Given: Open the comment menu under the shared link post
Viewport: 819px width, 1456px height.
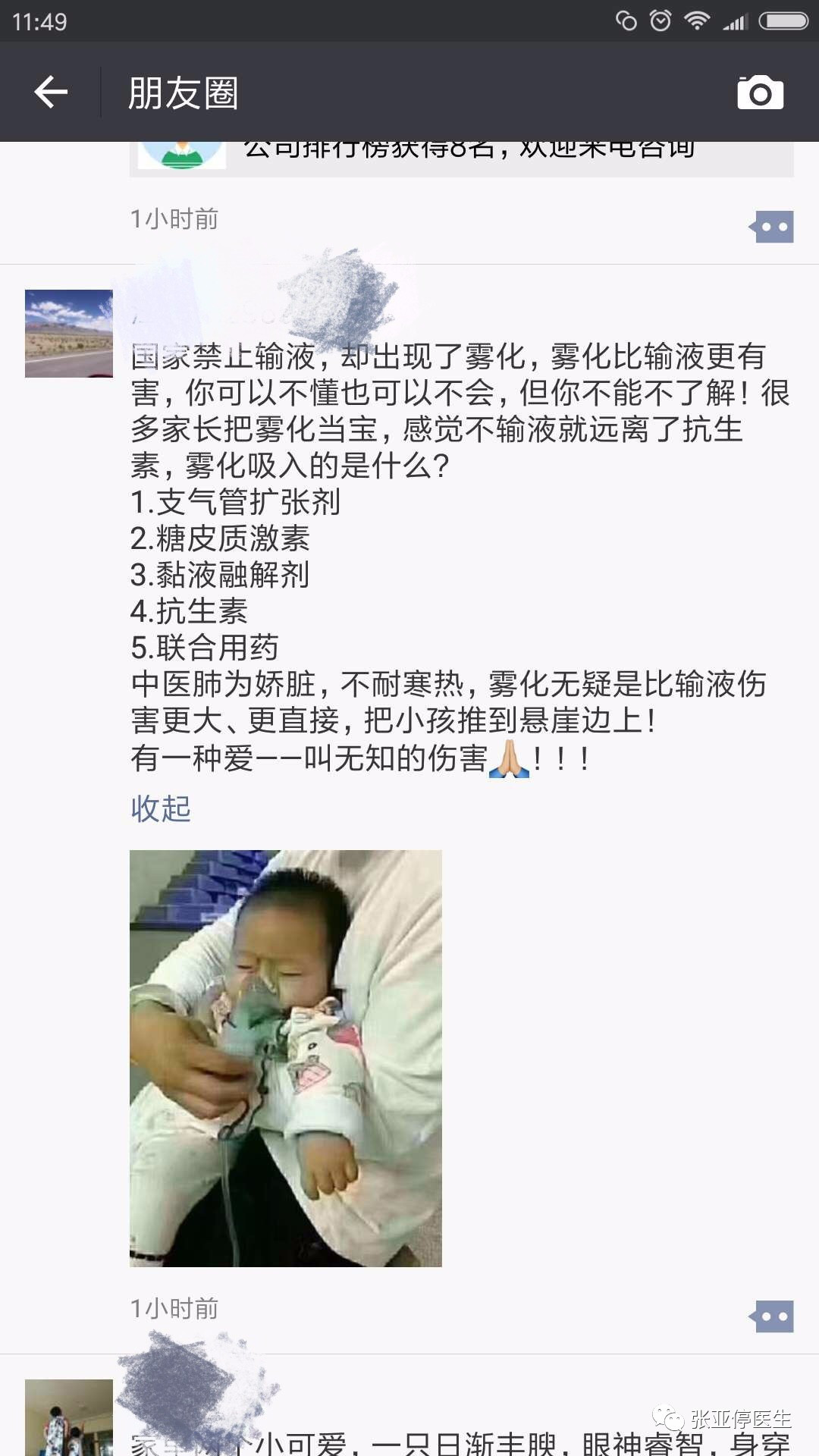Looking at the screenshot, I should (772, 227).
